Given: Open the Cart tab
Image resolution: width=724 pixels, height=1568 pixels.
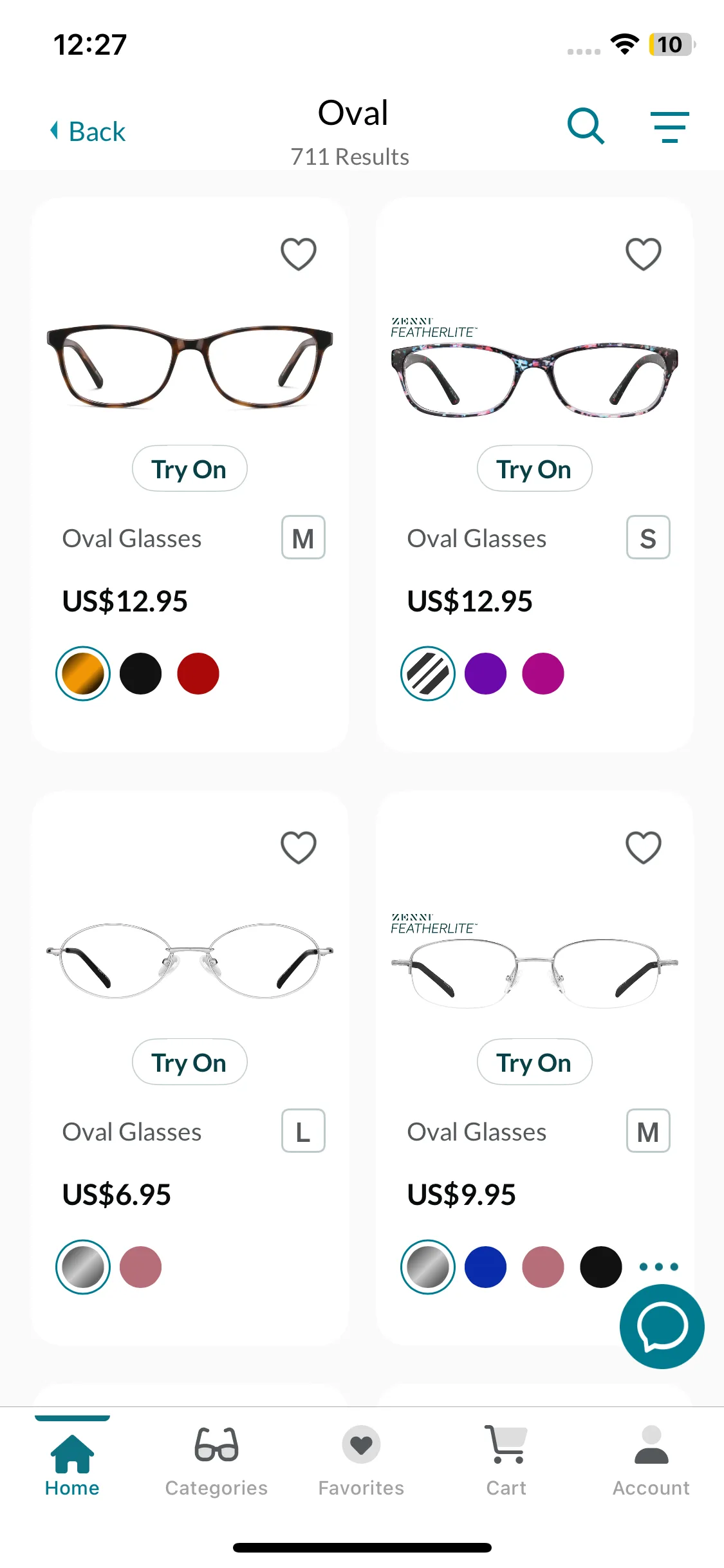Looking at the screenshot, I should [x=506, y=1461].
